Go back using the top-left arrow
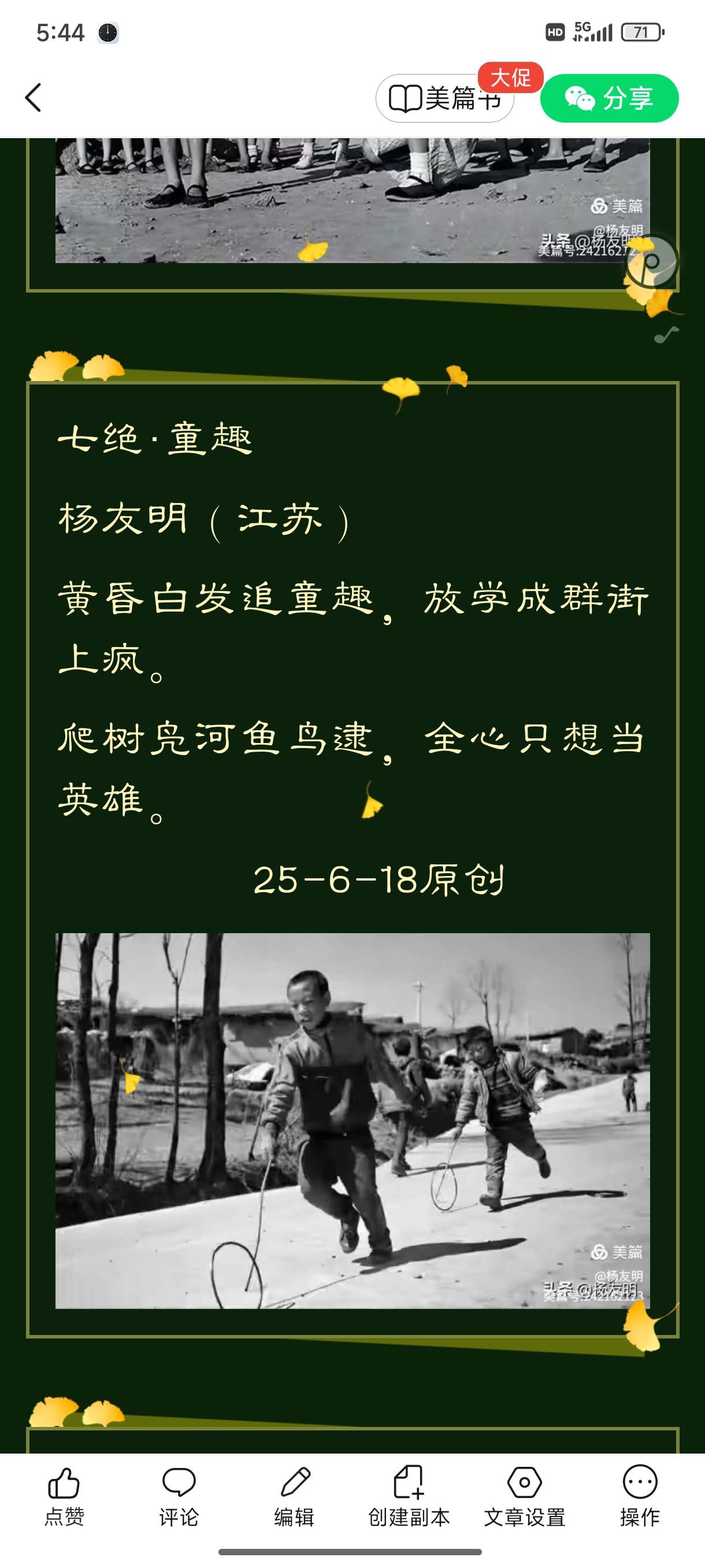 pyautogui.click(x=34, y=98)
